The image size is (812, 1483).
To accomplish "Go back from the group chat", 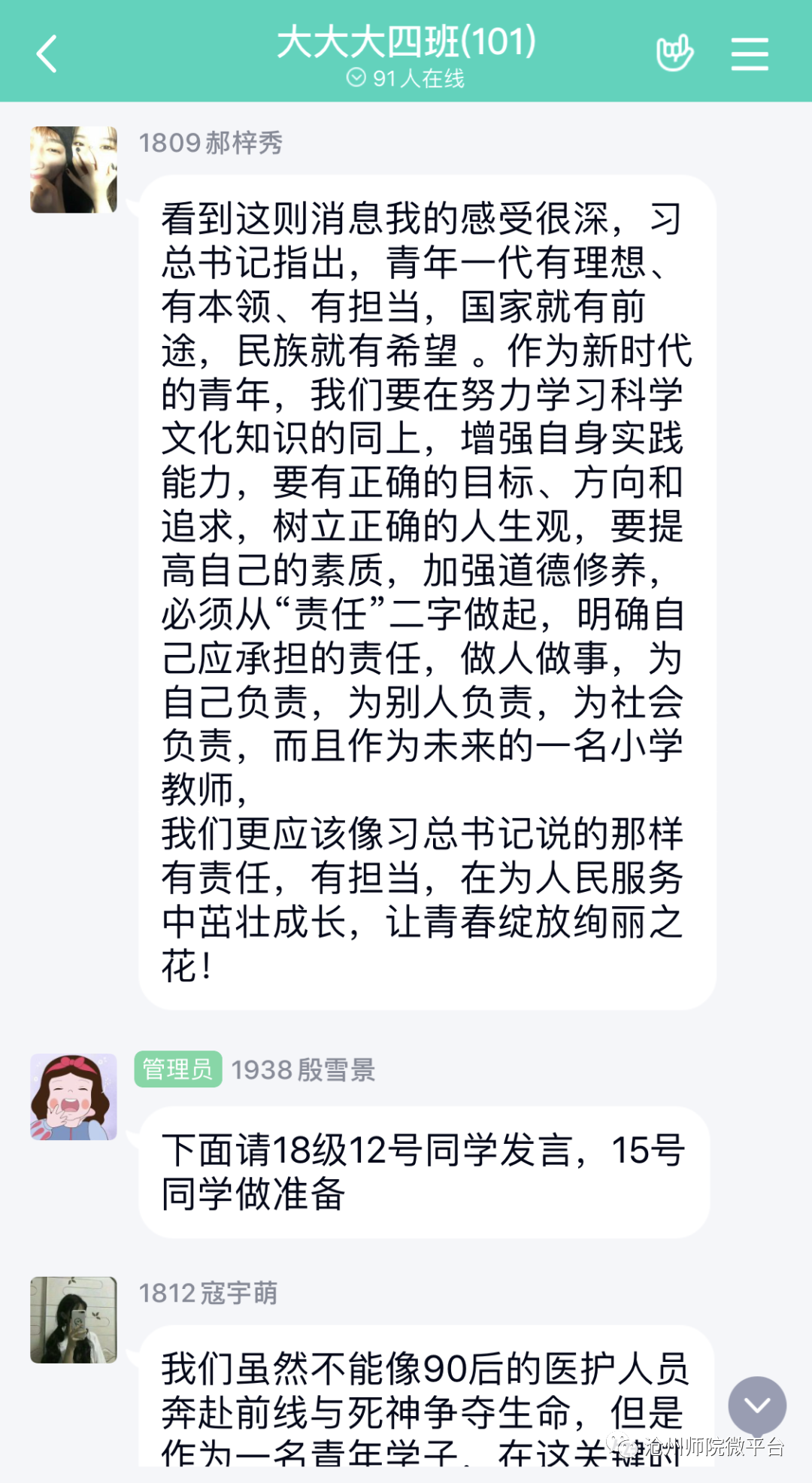I will coord(47,54).
